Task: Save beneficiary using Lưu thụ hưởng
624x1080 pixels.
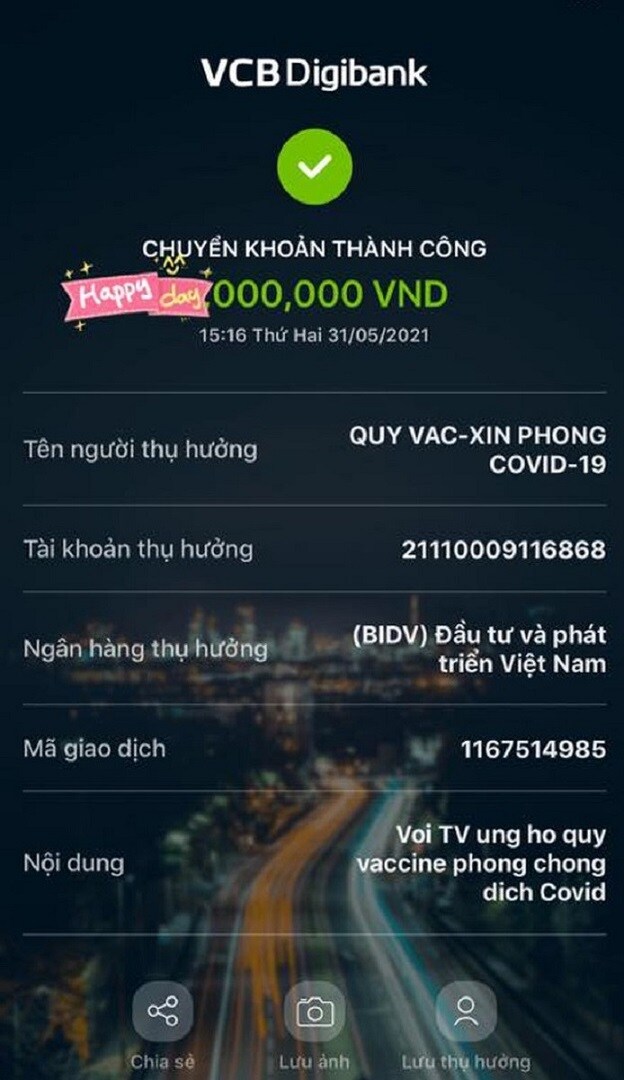Action: point(466,1012)
